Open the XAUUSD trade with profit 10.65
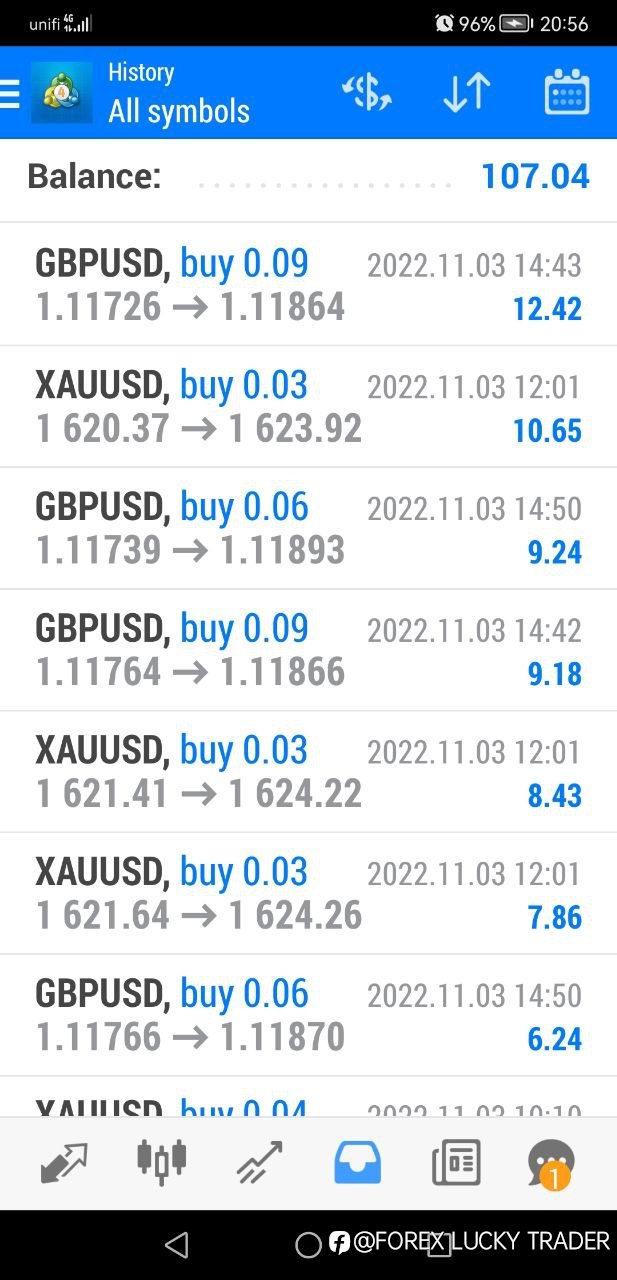Viewport: 617px width, 1280px height. pyautogui.click(x=308, y=407)
